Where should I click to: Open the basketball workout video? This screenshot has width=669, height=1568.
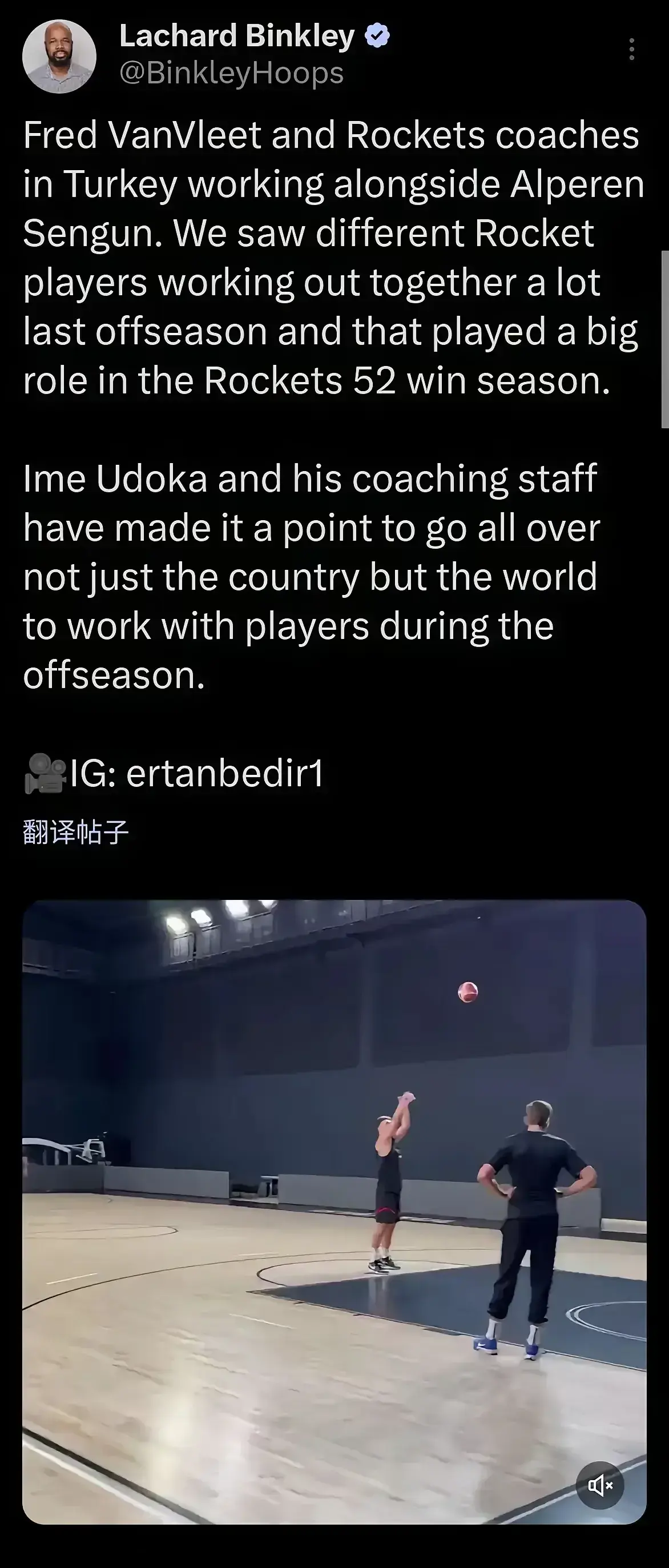tap(333, 1211)
